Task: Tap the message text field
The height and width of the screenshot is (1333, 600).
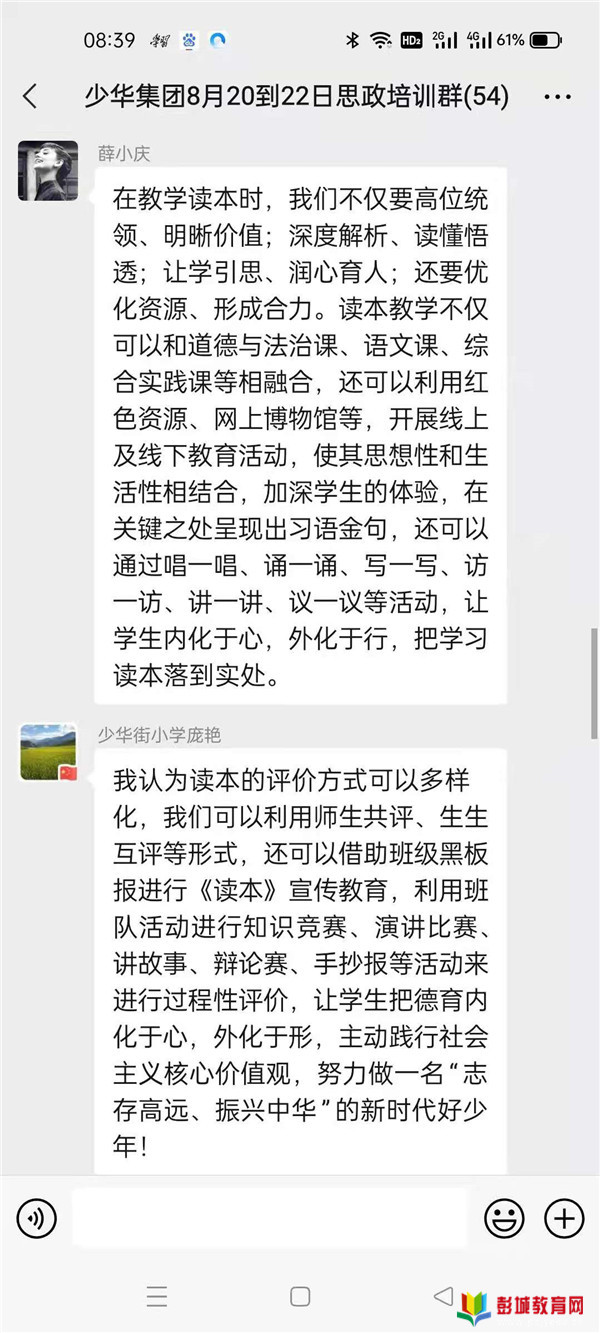Action: (270, 1218)
